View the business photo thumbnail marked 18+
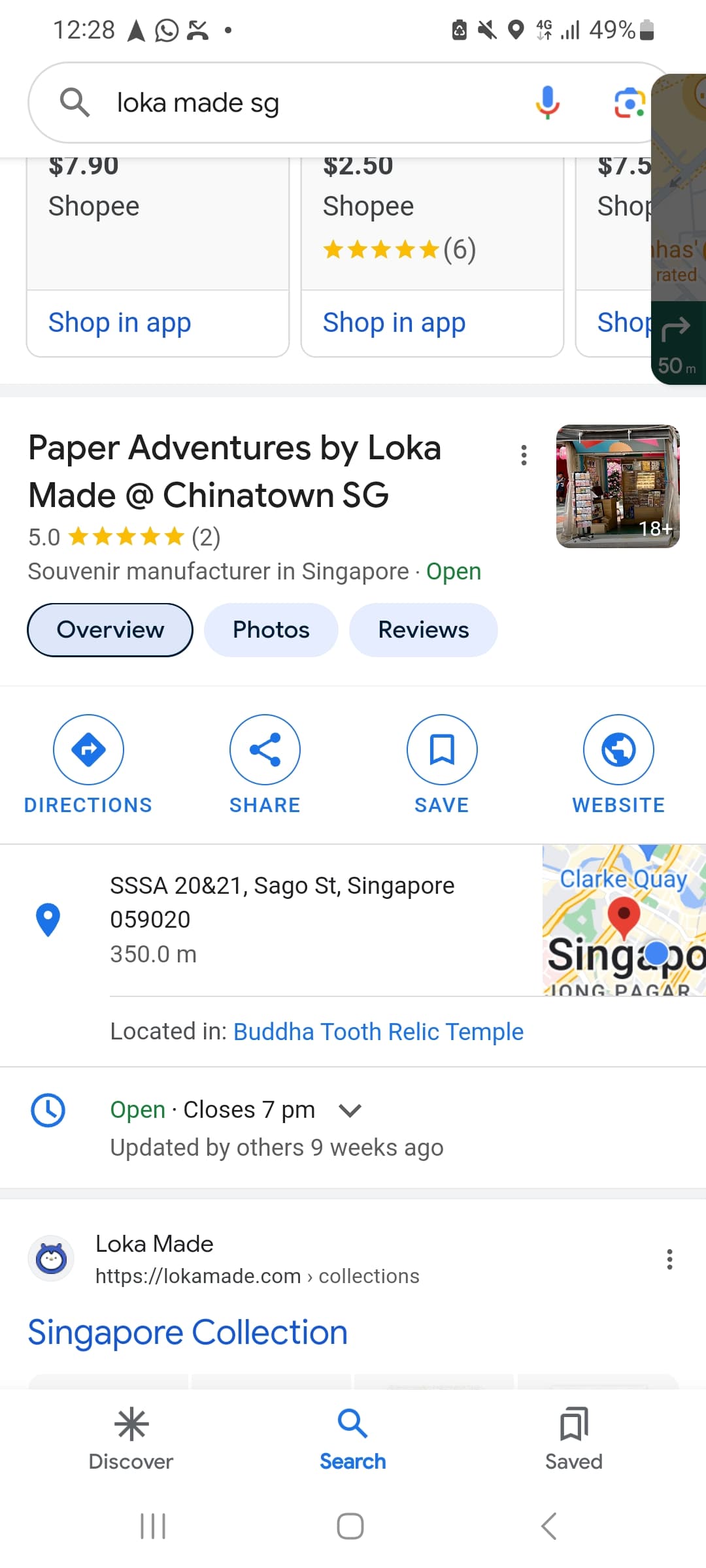The image size is (706, 1568). [x=618, y=486]
